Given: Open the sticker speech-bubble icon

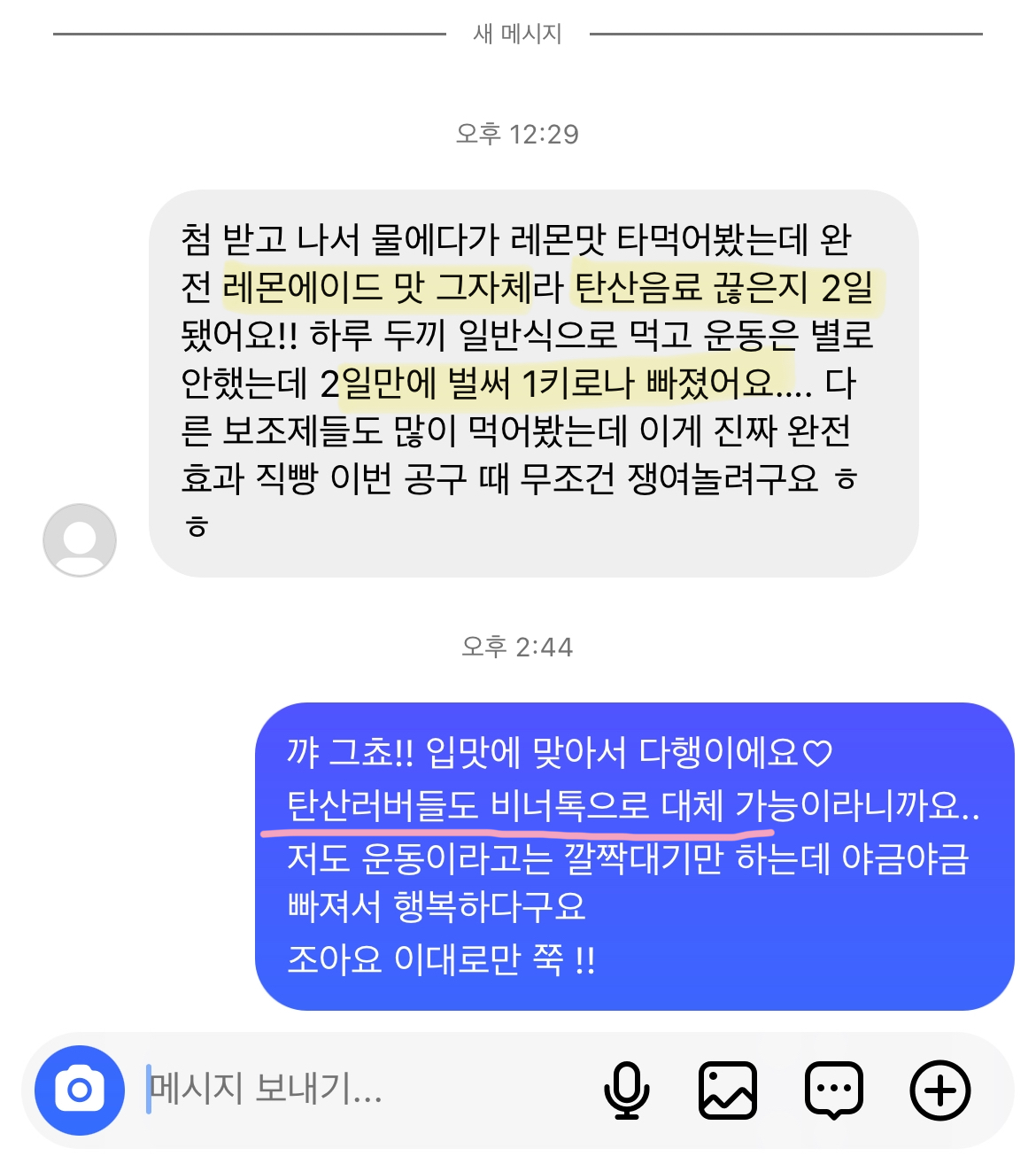Looking at the screenshot, I should (833, 1090).
